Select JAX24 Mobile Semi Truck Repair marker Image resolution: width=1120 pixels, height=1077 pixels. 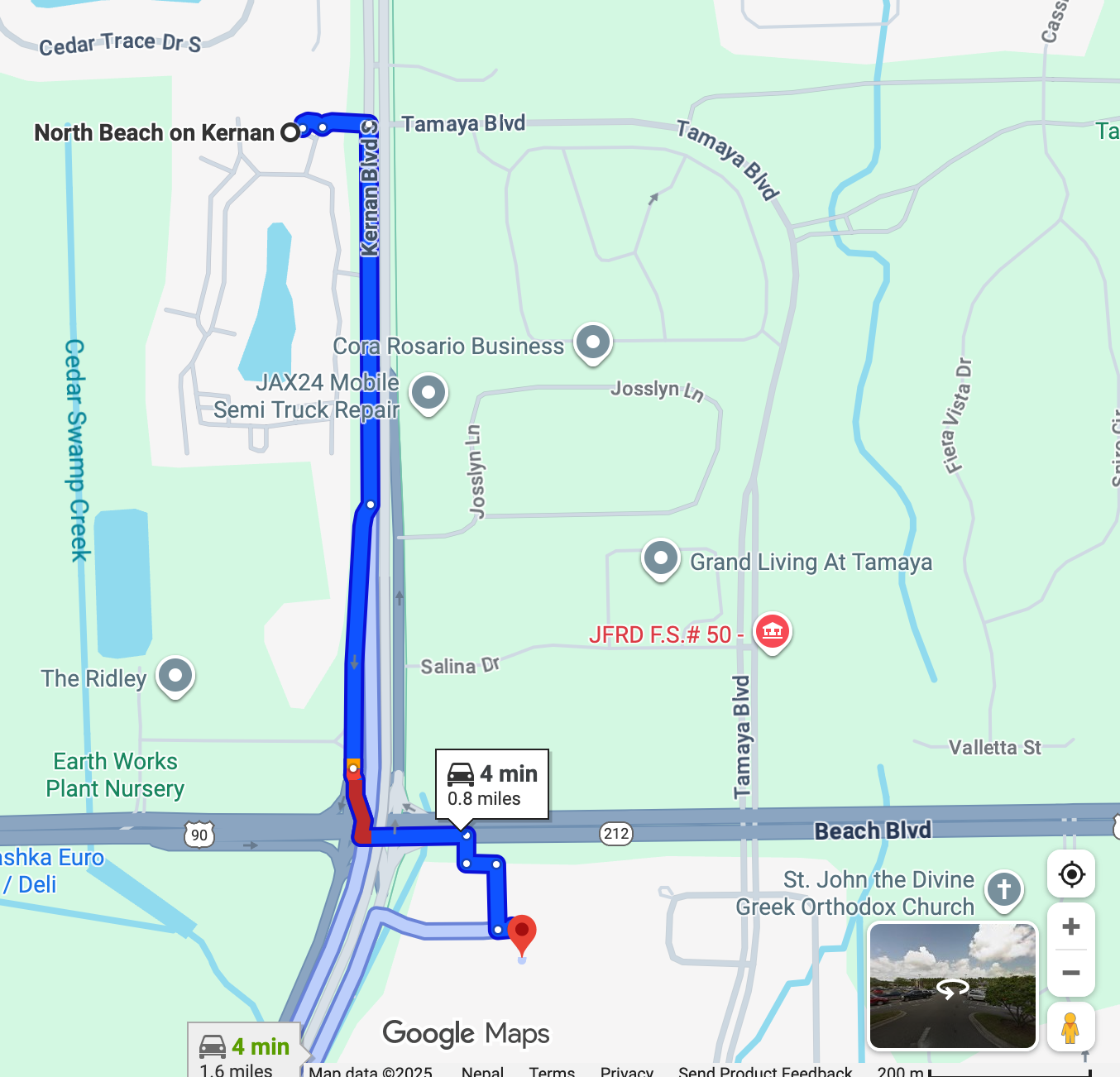428,391
